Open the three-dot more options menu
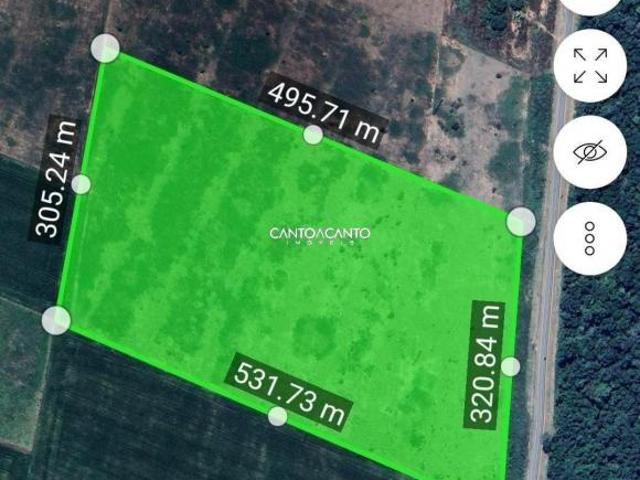 tap(590, 238)
